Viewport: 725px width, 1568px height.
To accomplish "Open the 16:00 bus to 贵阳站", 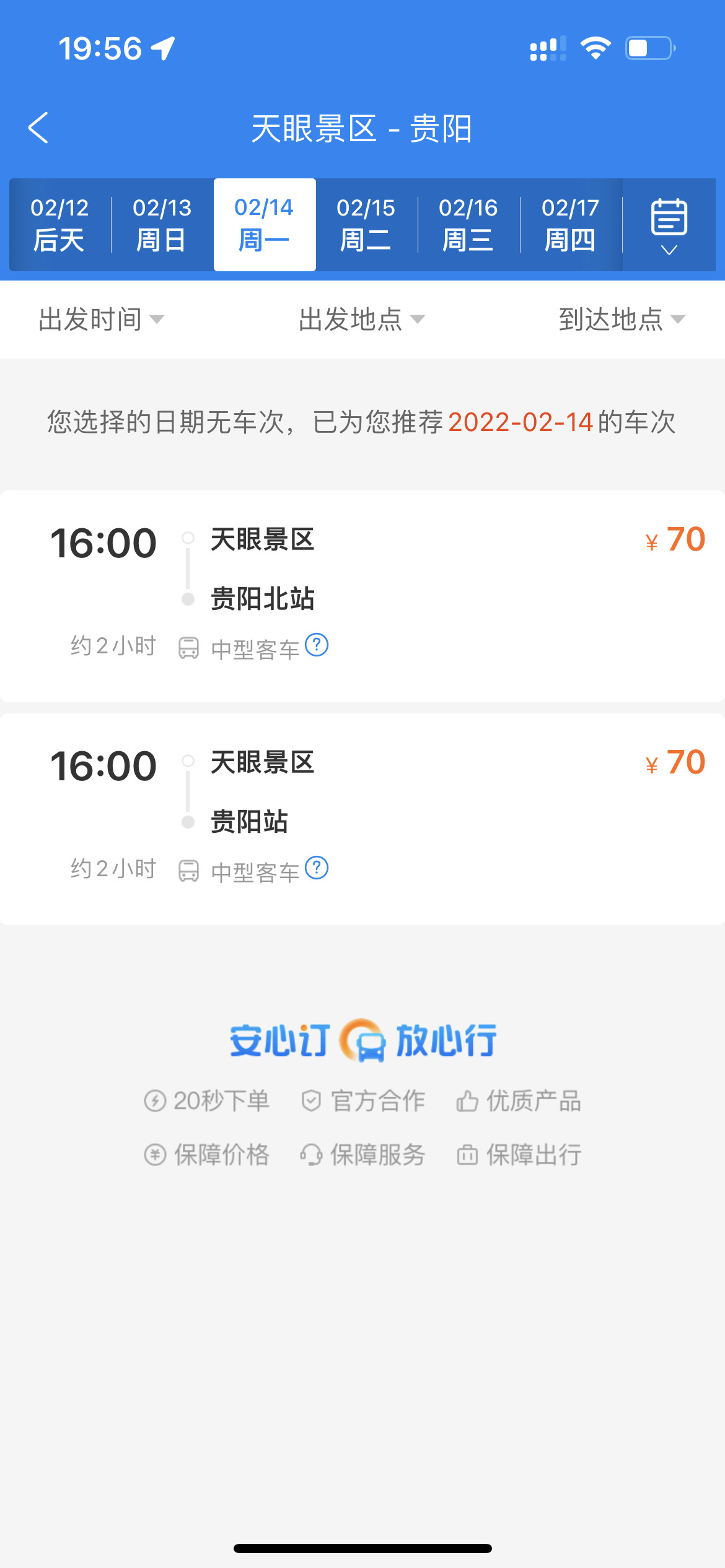I will 362,819.
